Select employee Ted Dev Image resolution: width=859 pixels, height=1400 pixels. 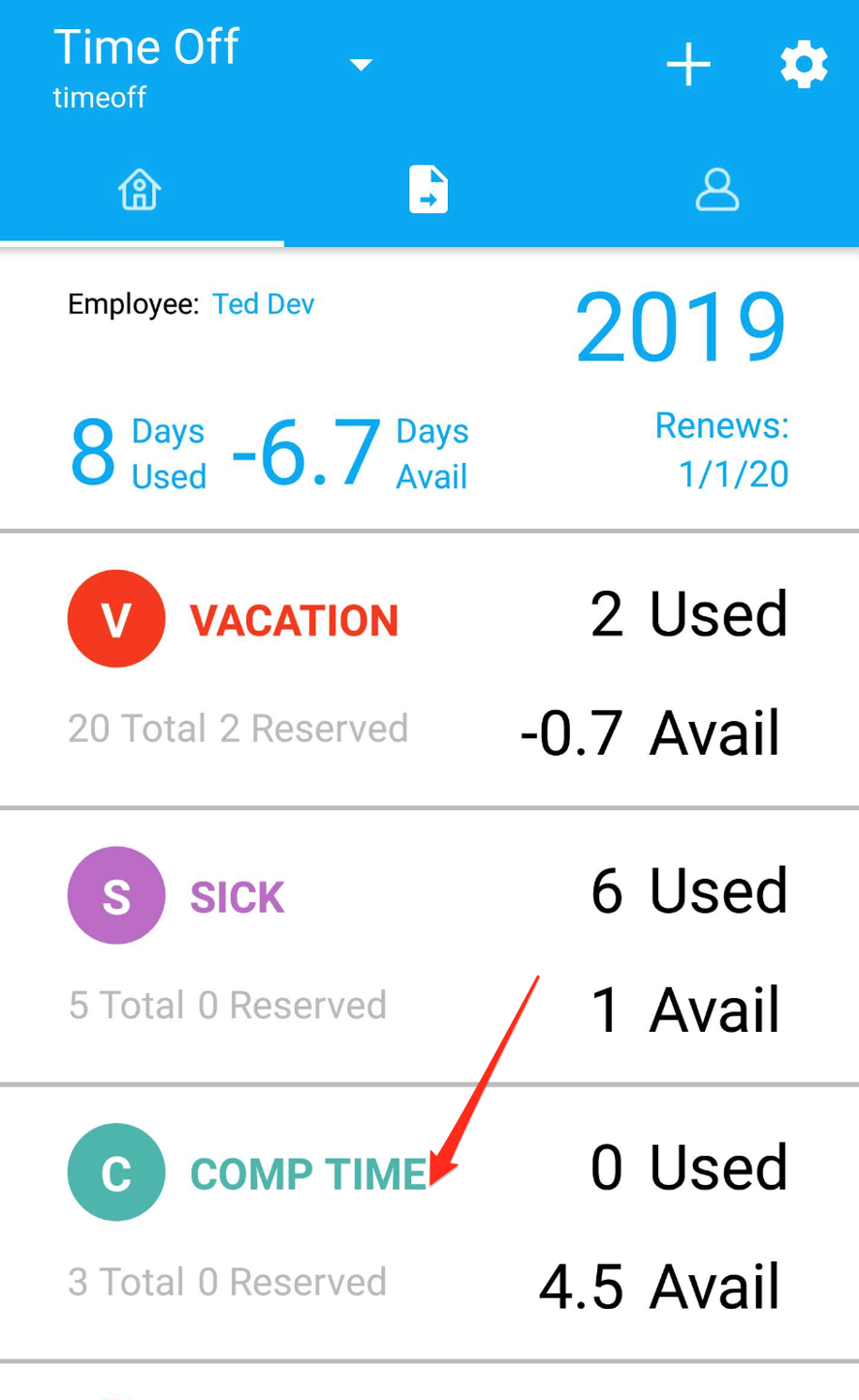263,304
